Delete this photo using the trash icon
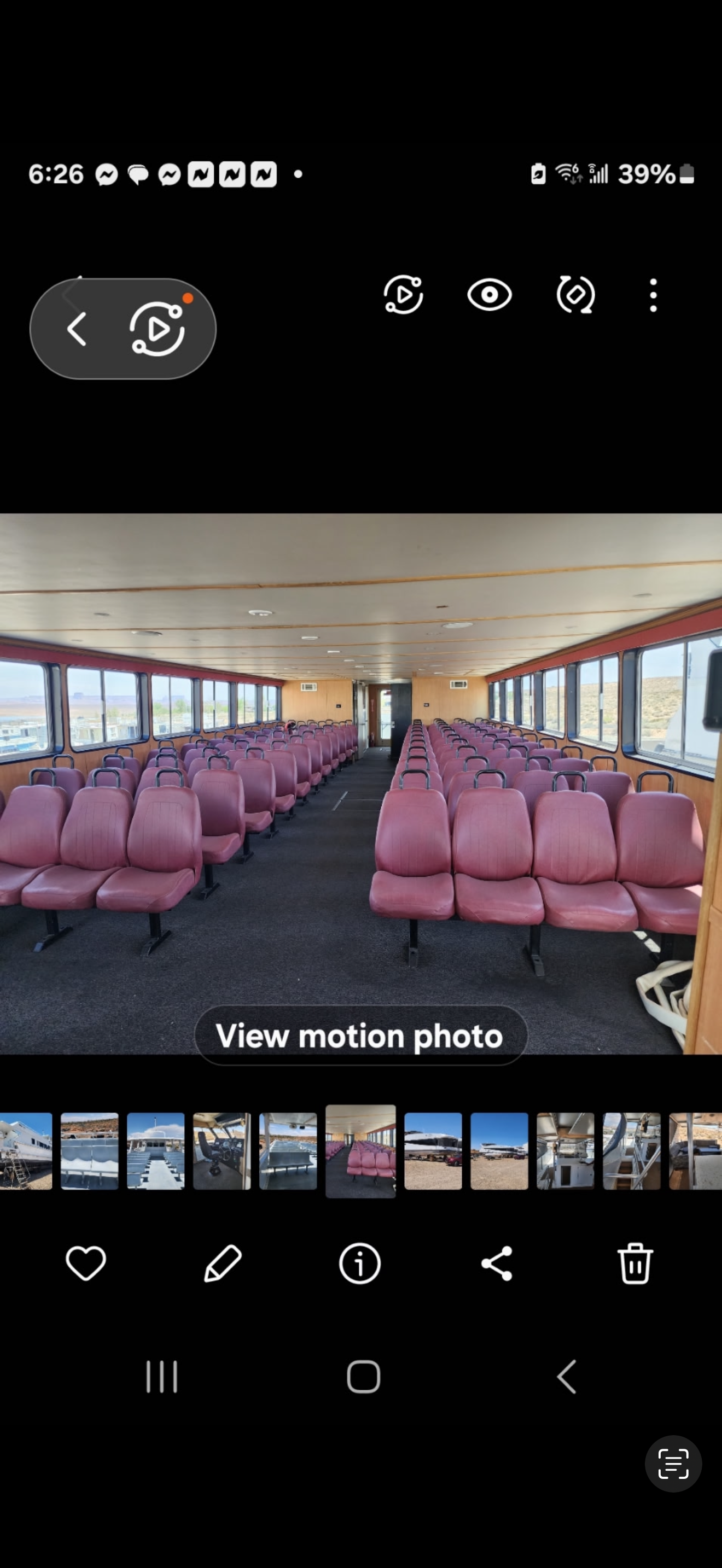This screenshot has height=1568, width=722. pos(635,1263)
